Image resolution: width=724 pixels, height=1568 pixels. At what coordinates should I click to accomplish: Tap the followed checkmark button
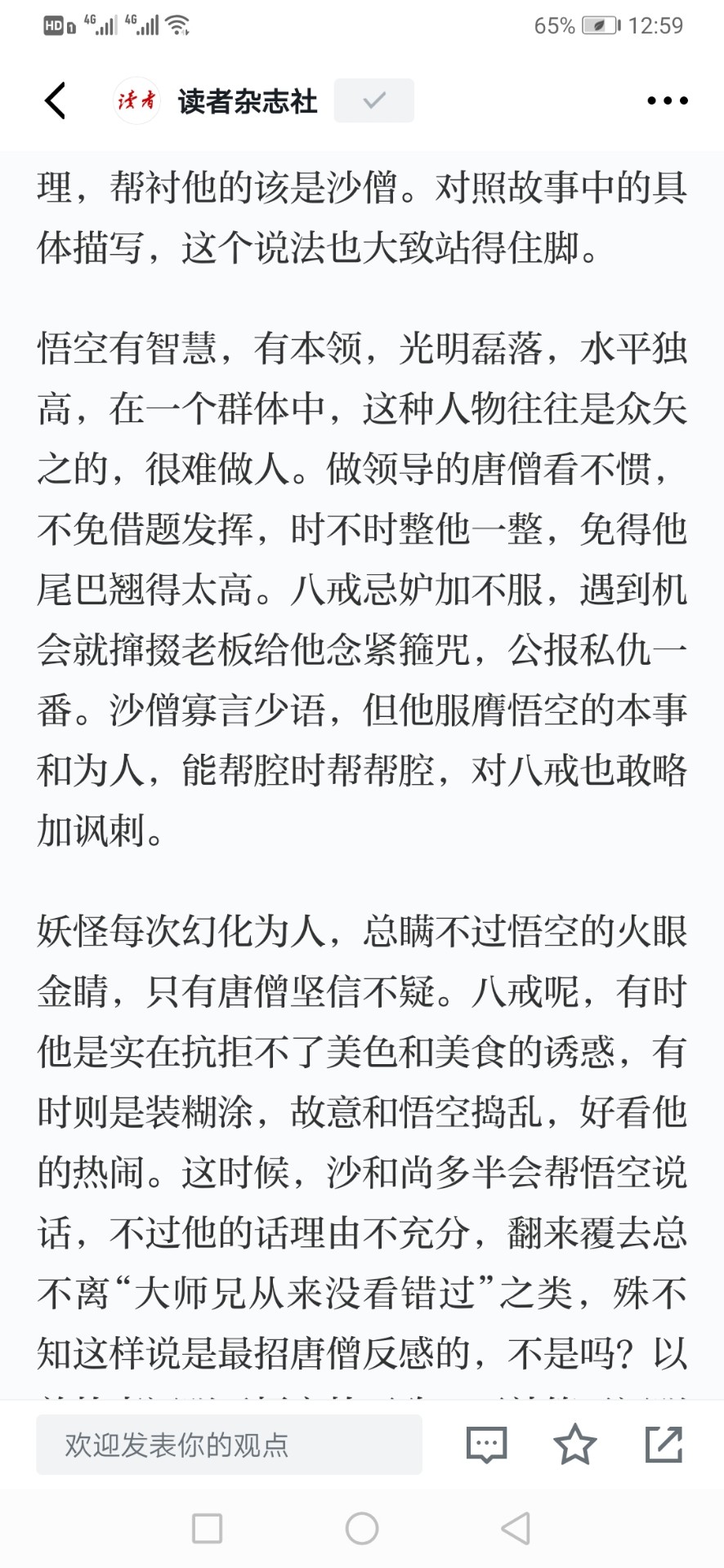(374, 100)
